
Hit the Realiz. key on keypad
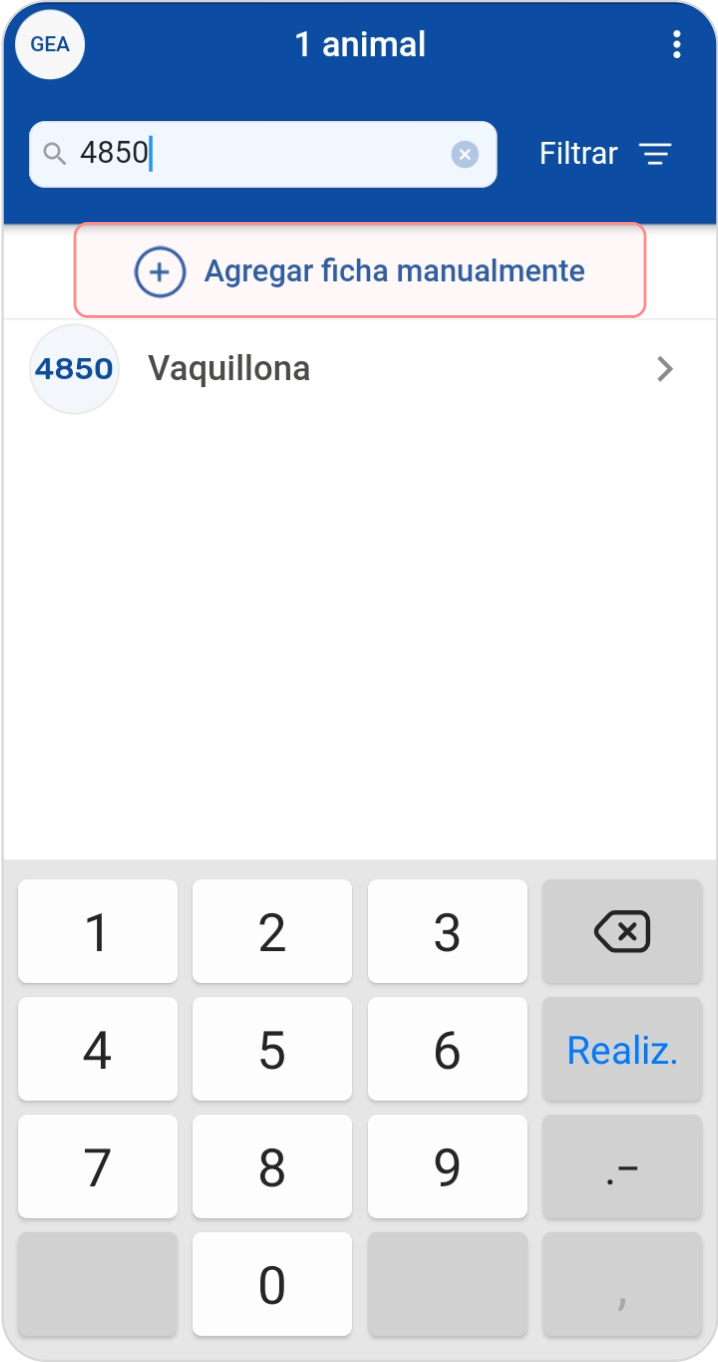click(622, 1050)
